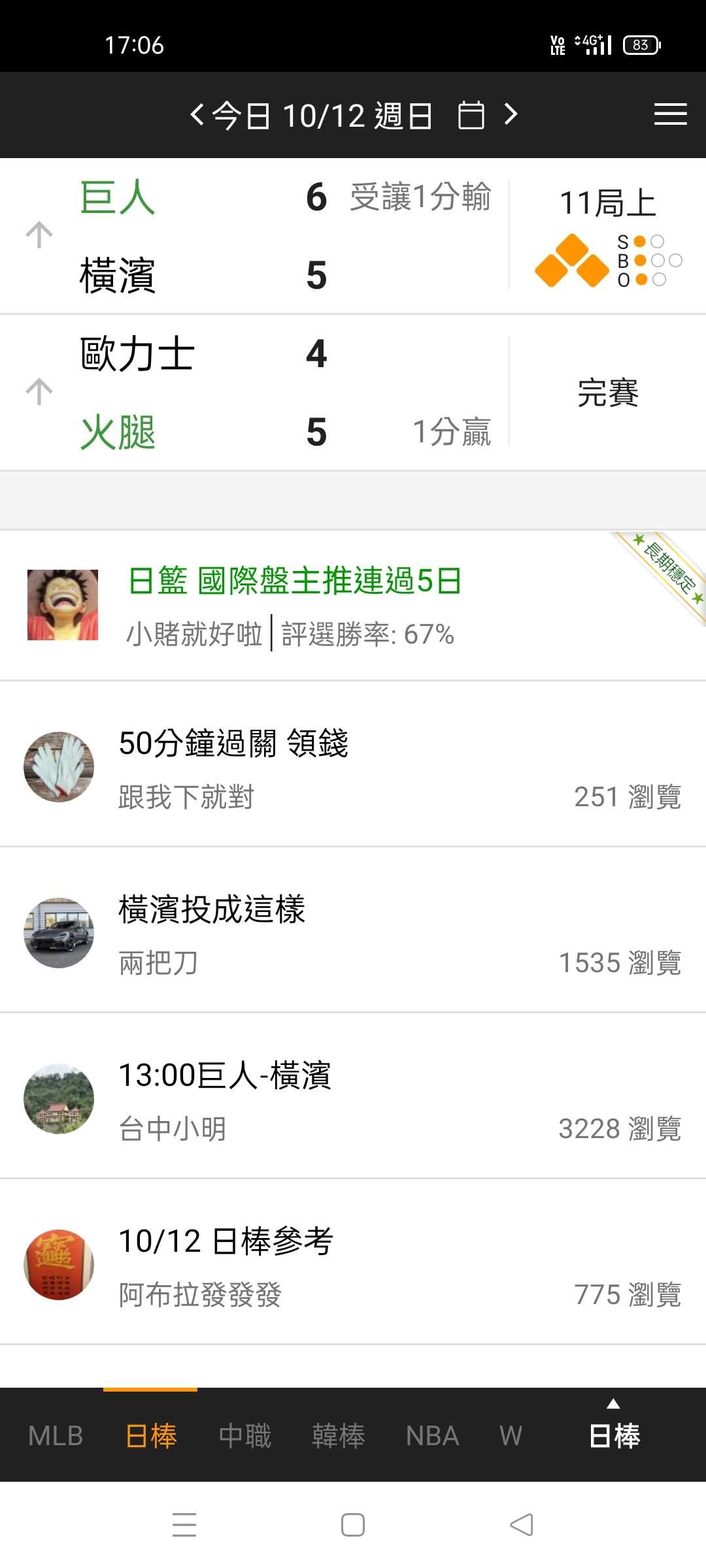The image size is (706, 1568).
Task: Switch to the NBA tab
Action: point(432,1436)
